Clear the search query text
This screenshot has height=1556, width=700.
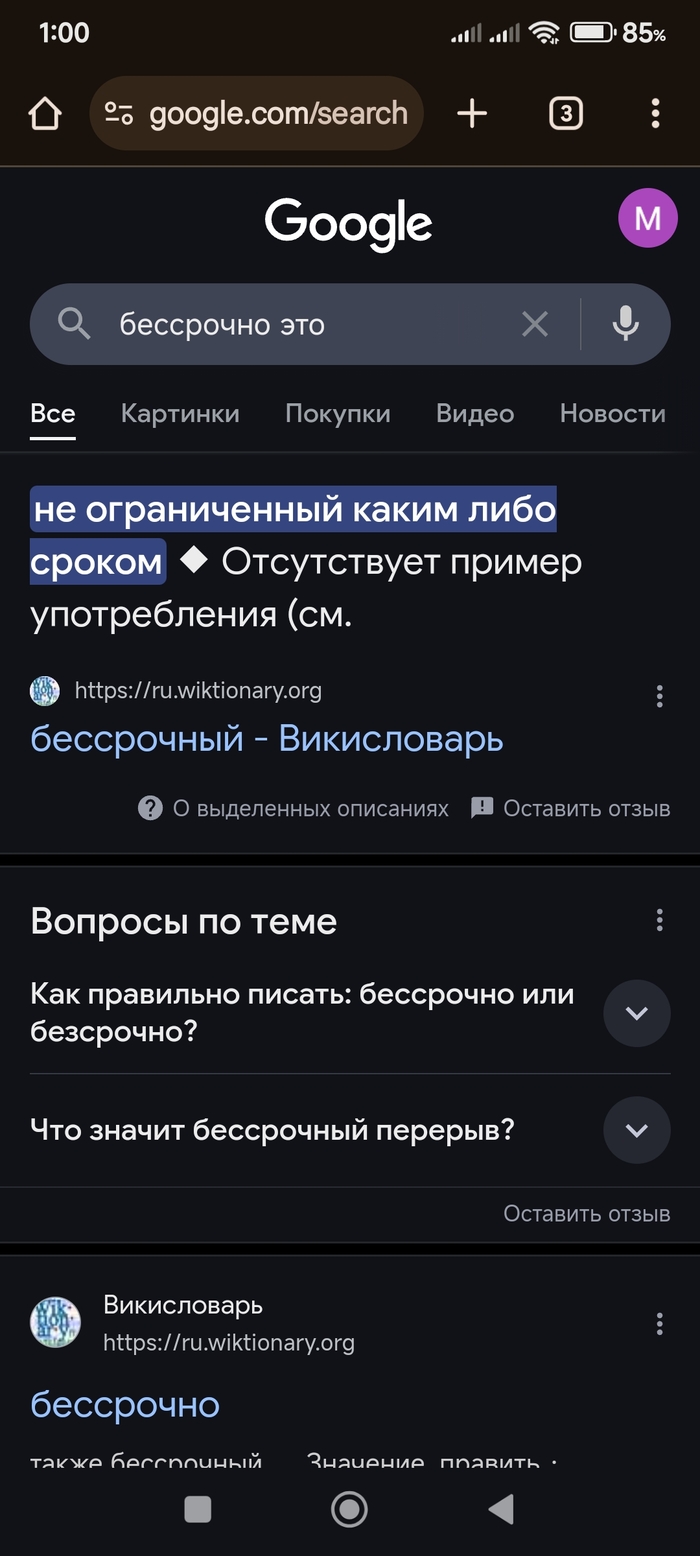(535, 324)
